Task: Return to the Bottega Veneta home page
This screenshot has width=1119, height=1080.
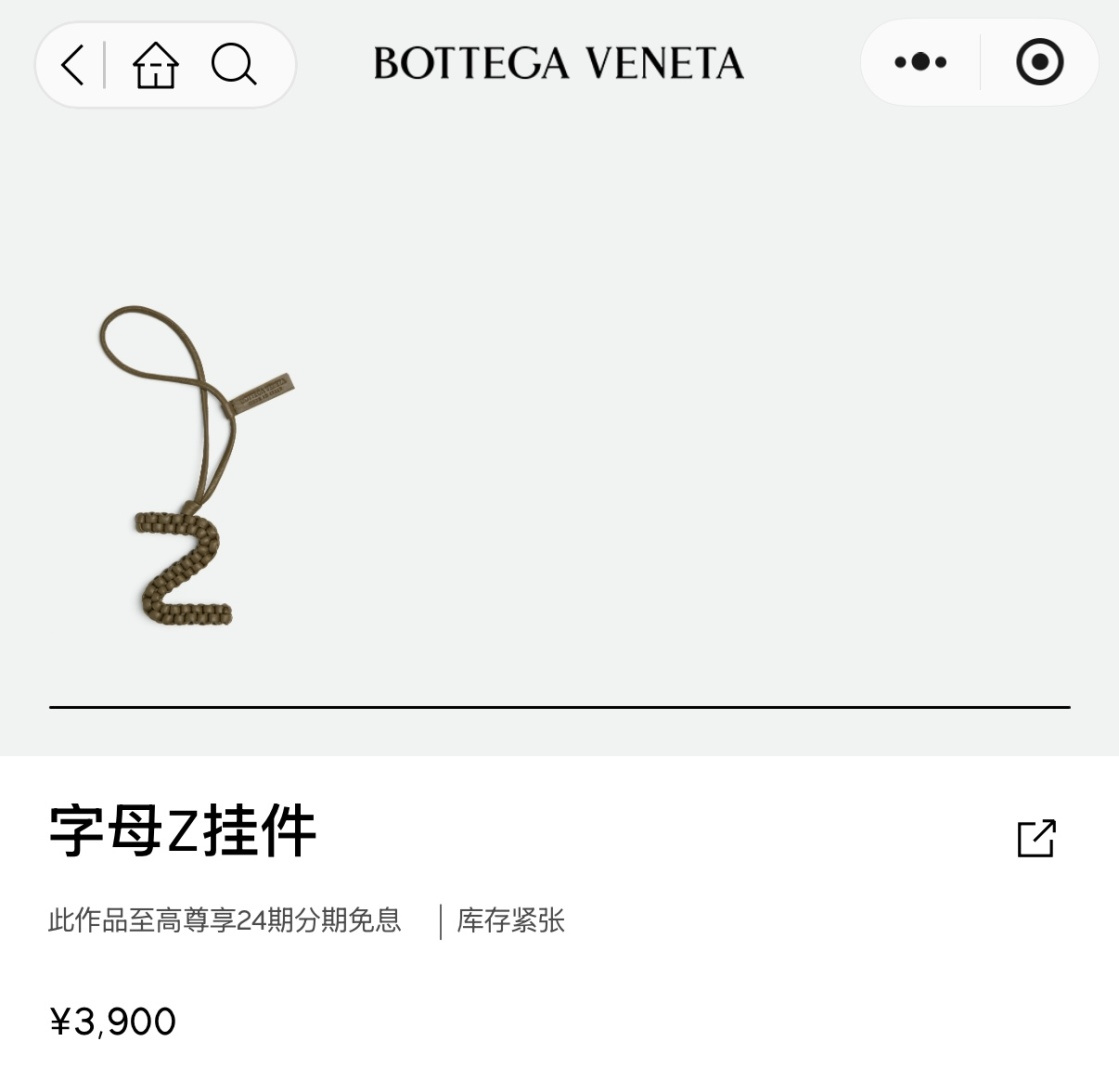Action: [156, 66]
